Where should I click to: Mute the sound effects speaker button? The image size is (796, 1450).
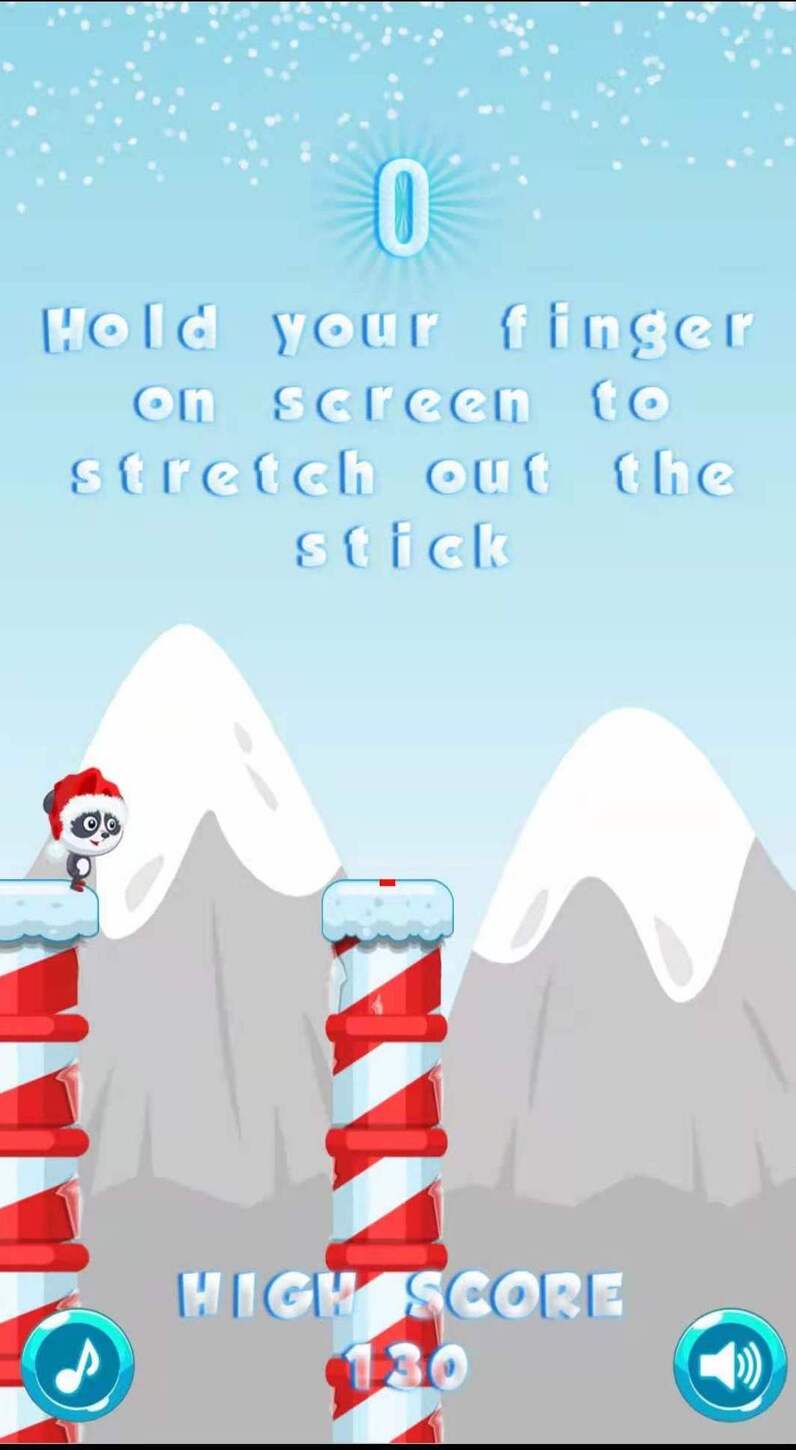coord(729,1365)
